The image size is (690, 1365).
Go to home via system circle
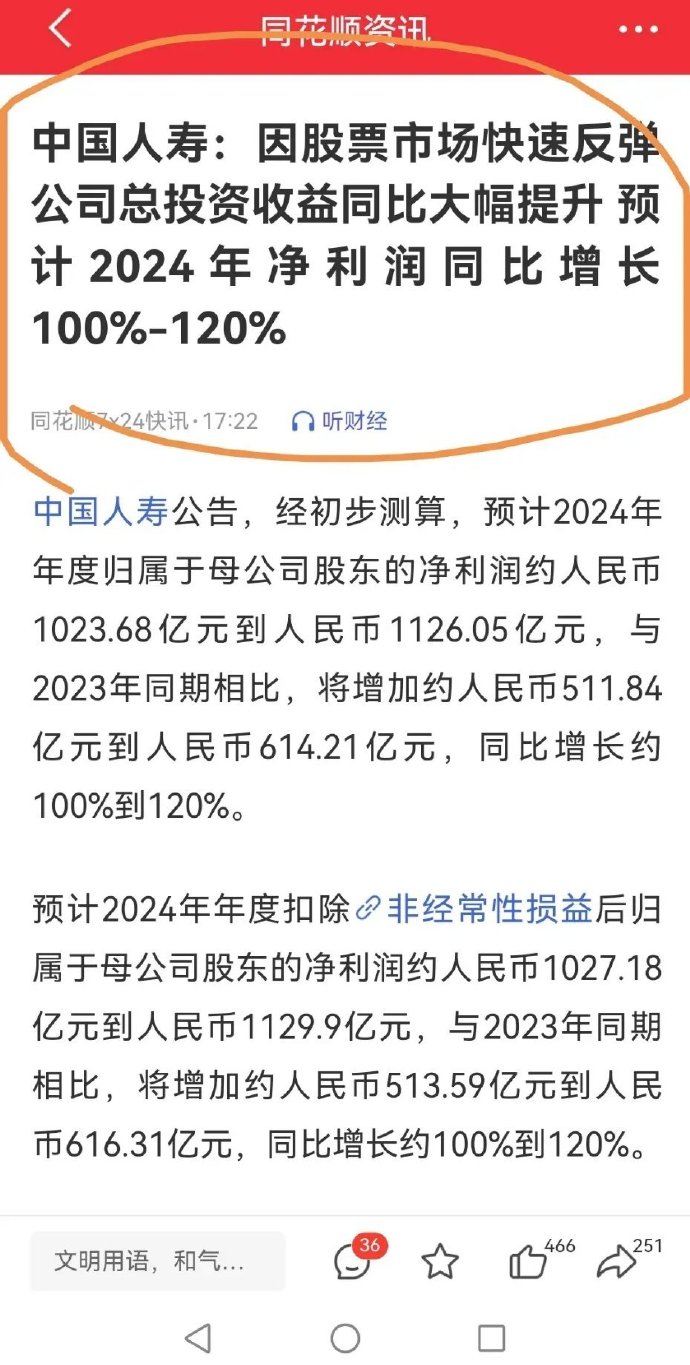345,1337
